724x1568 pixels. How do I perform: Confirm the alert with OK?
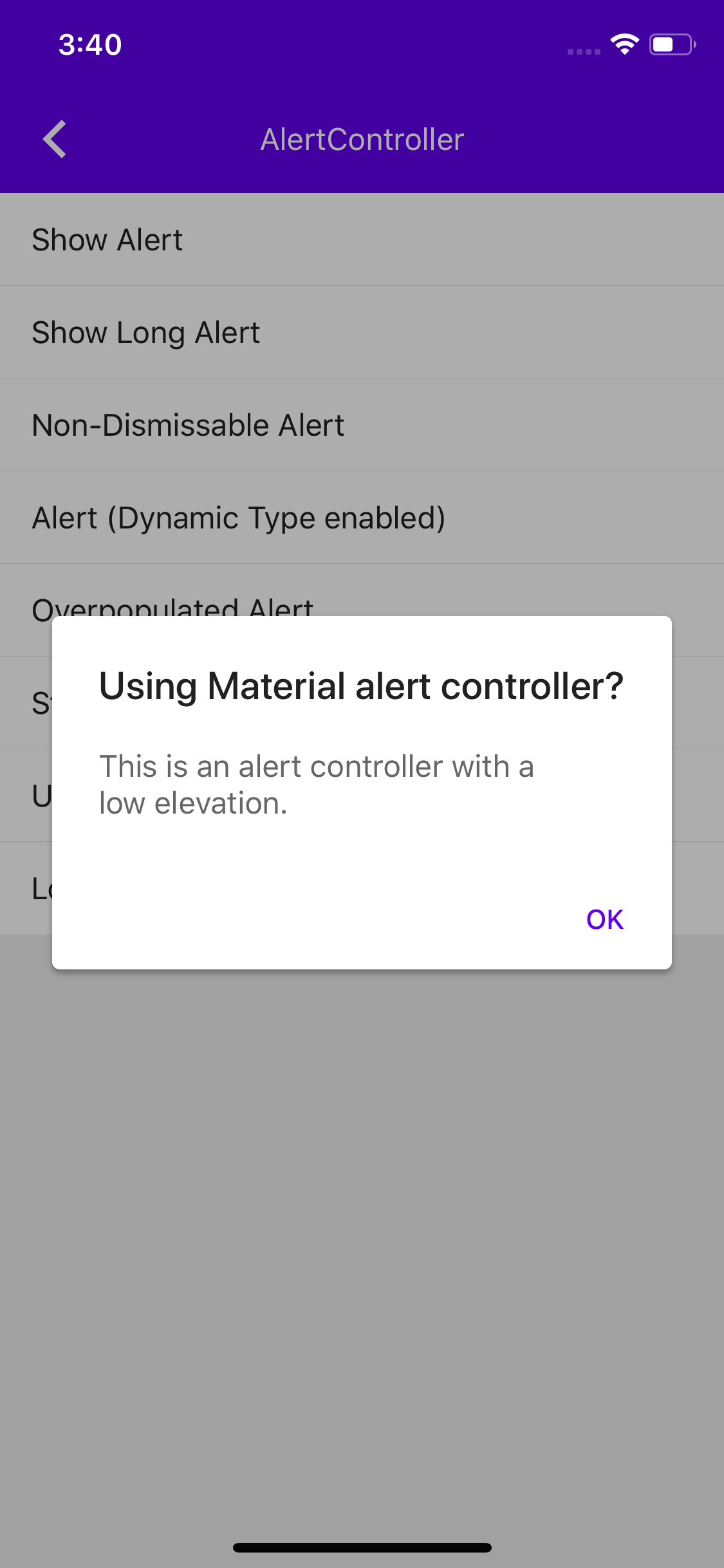604,919
